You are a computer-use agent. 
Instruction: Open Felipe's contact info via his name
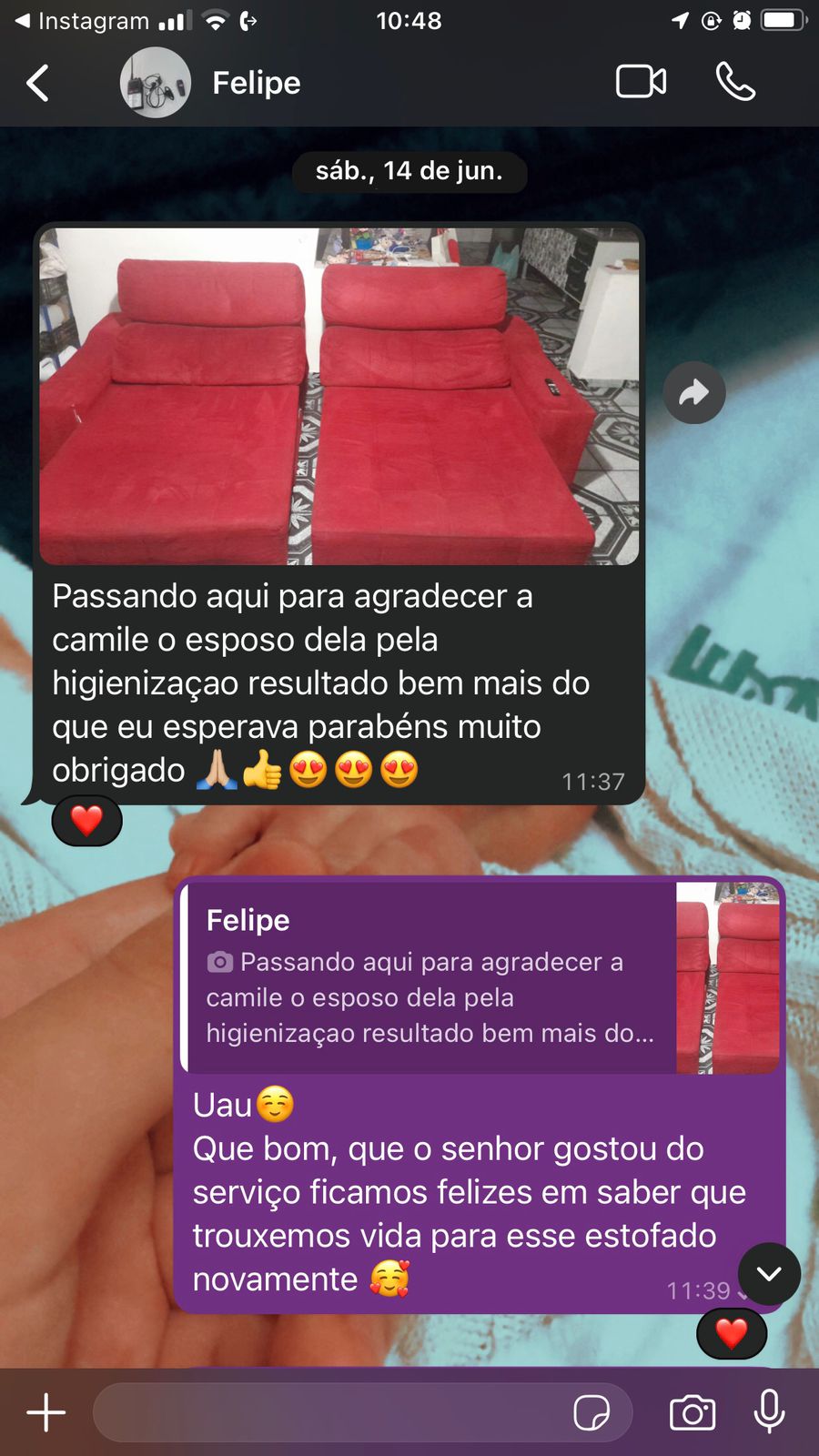[x=256, y=82]
